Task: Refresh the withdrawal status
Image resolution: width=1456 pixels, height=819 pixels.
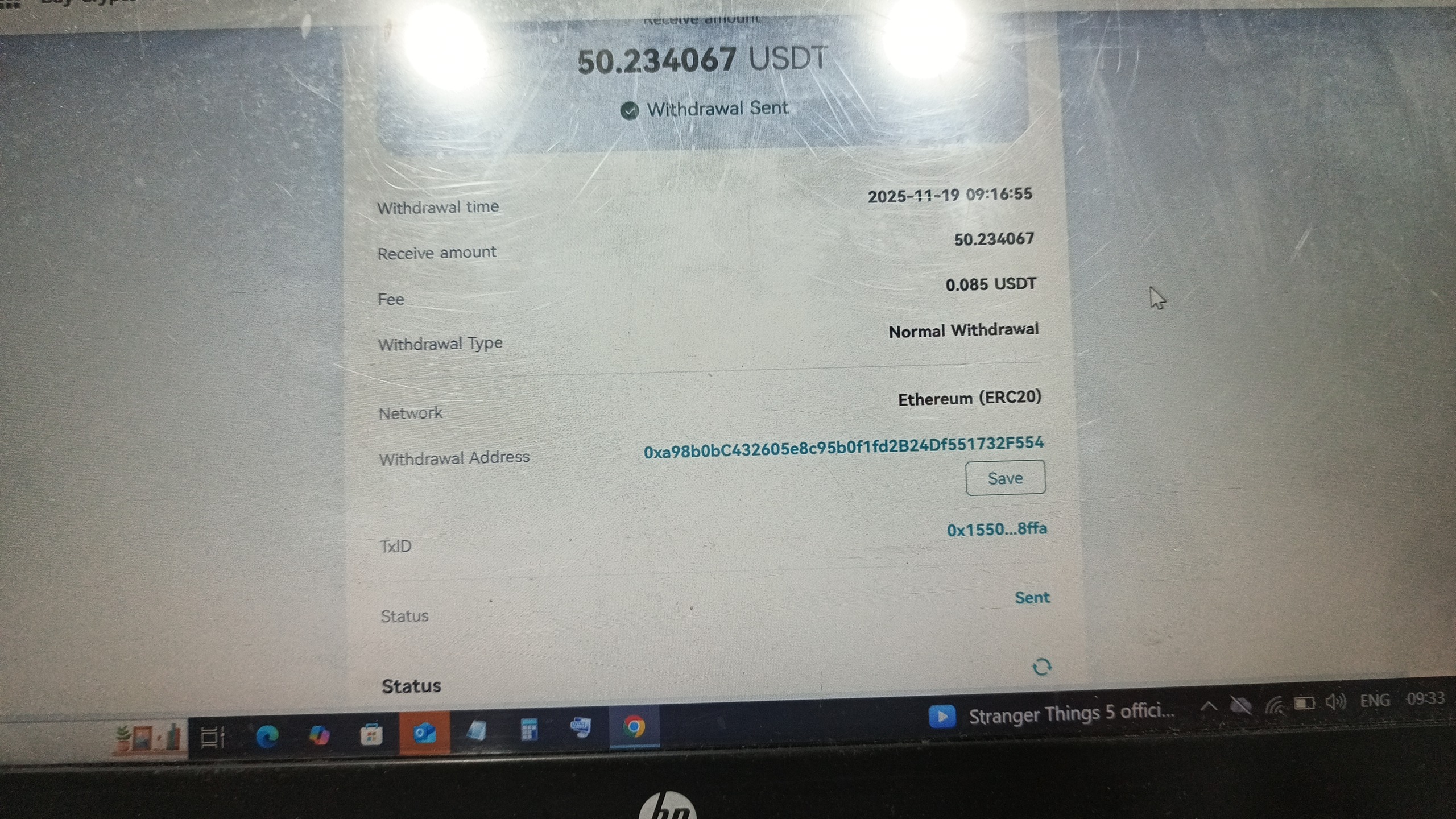Action: click(1041, 667)
